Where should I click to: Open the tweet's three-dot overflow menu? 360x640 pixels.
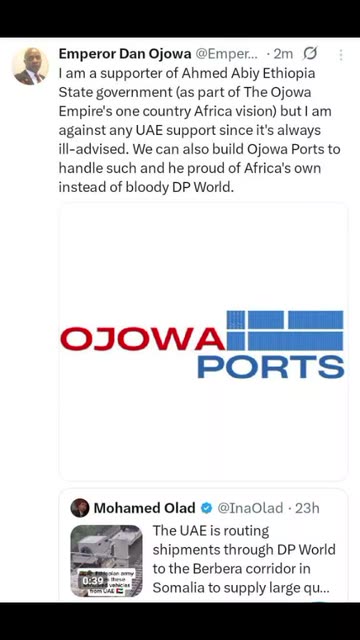pos(341,55)
